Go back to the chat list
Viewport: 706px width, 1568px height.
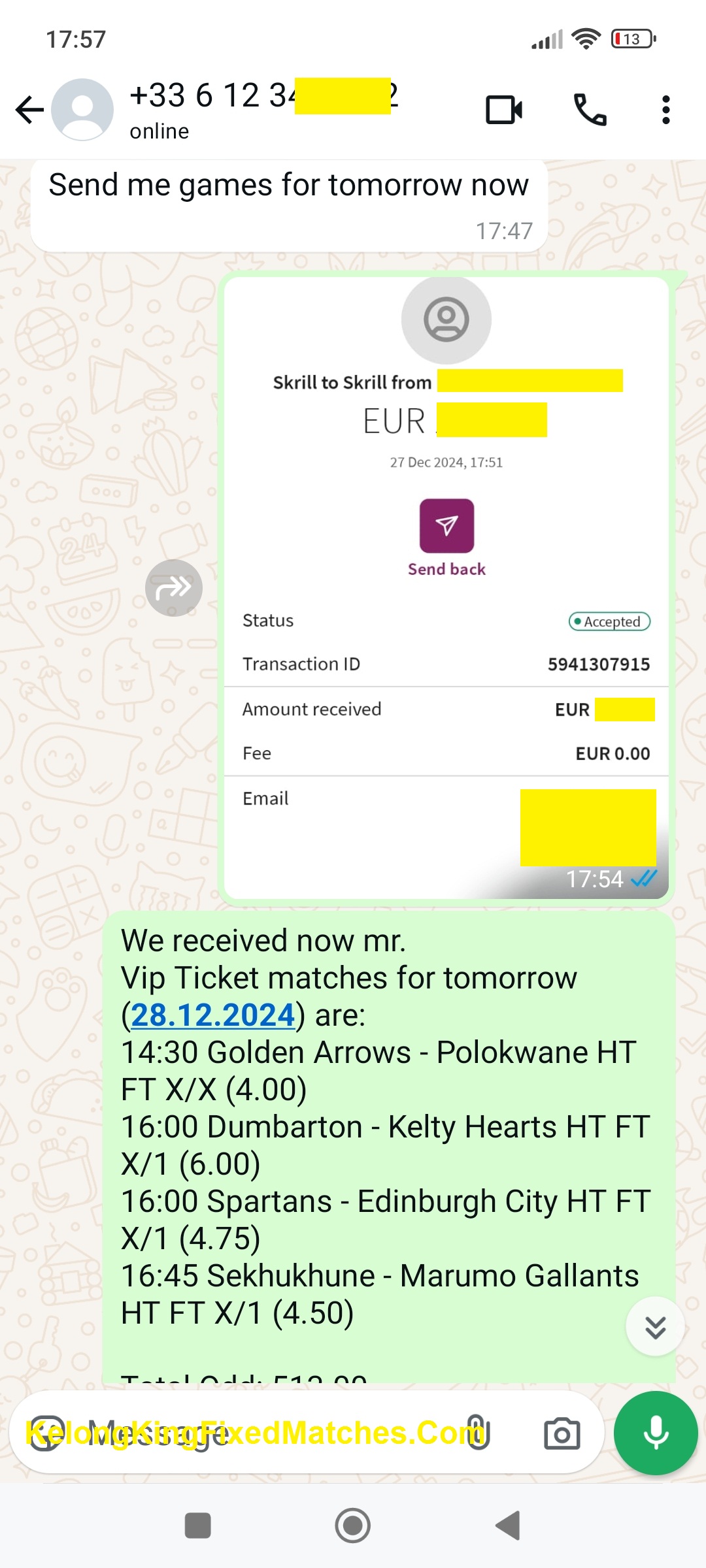tap(29, 110)
